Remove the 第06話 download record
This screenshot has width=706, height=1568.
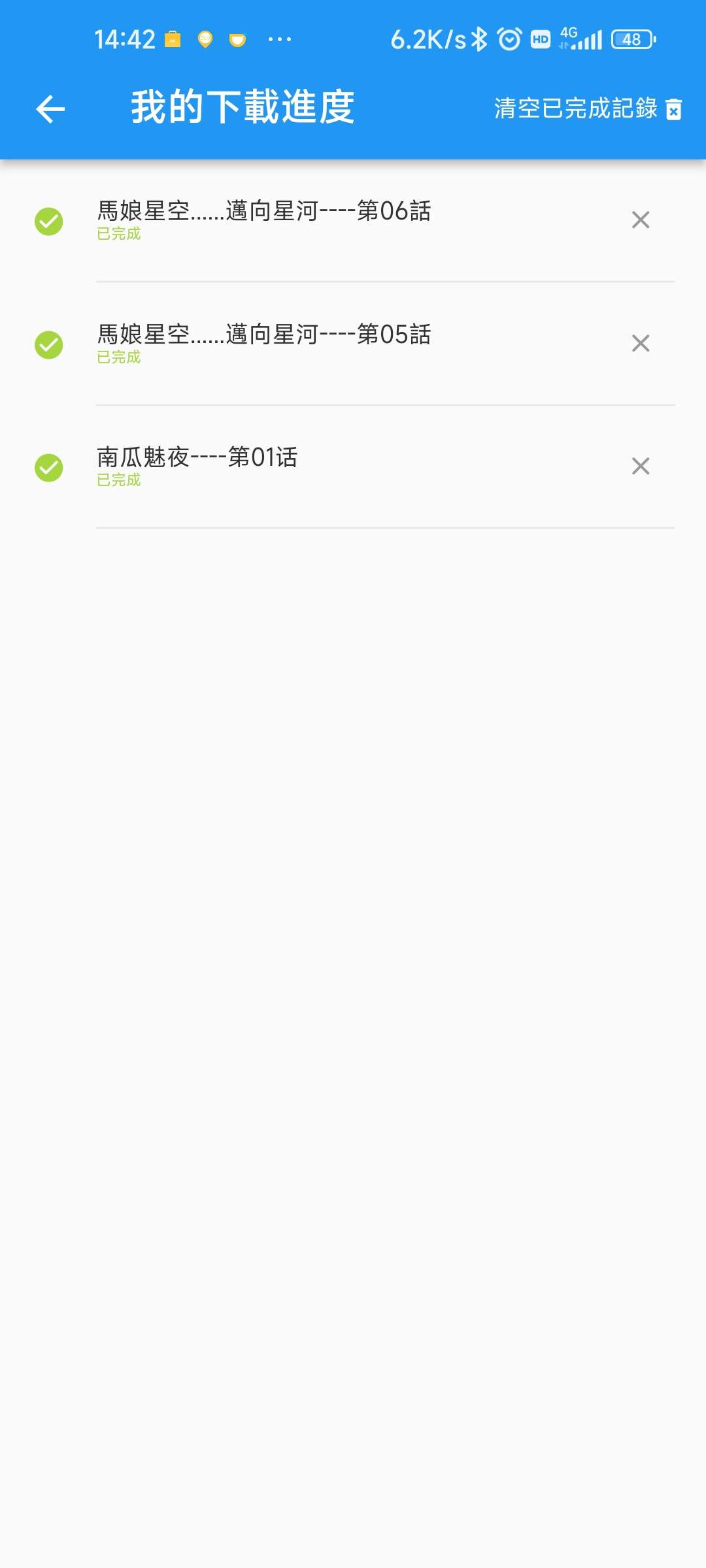tap(641, 220)
